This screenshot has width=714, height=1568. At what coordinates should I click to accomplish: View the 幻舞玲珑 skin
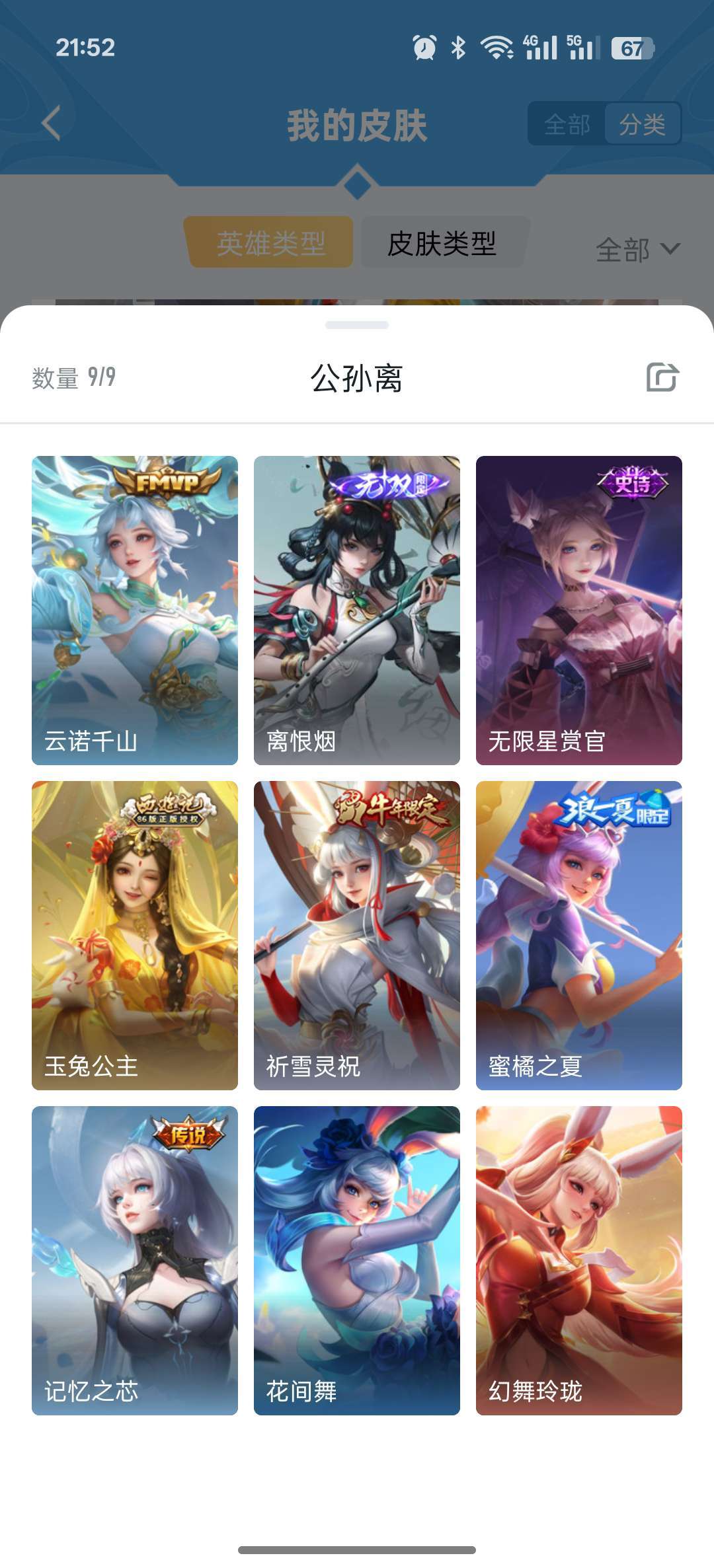pyautogui.click(x=579, y=1261)
